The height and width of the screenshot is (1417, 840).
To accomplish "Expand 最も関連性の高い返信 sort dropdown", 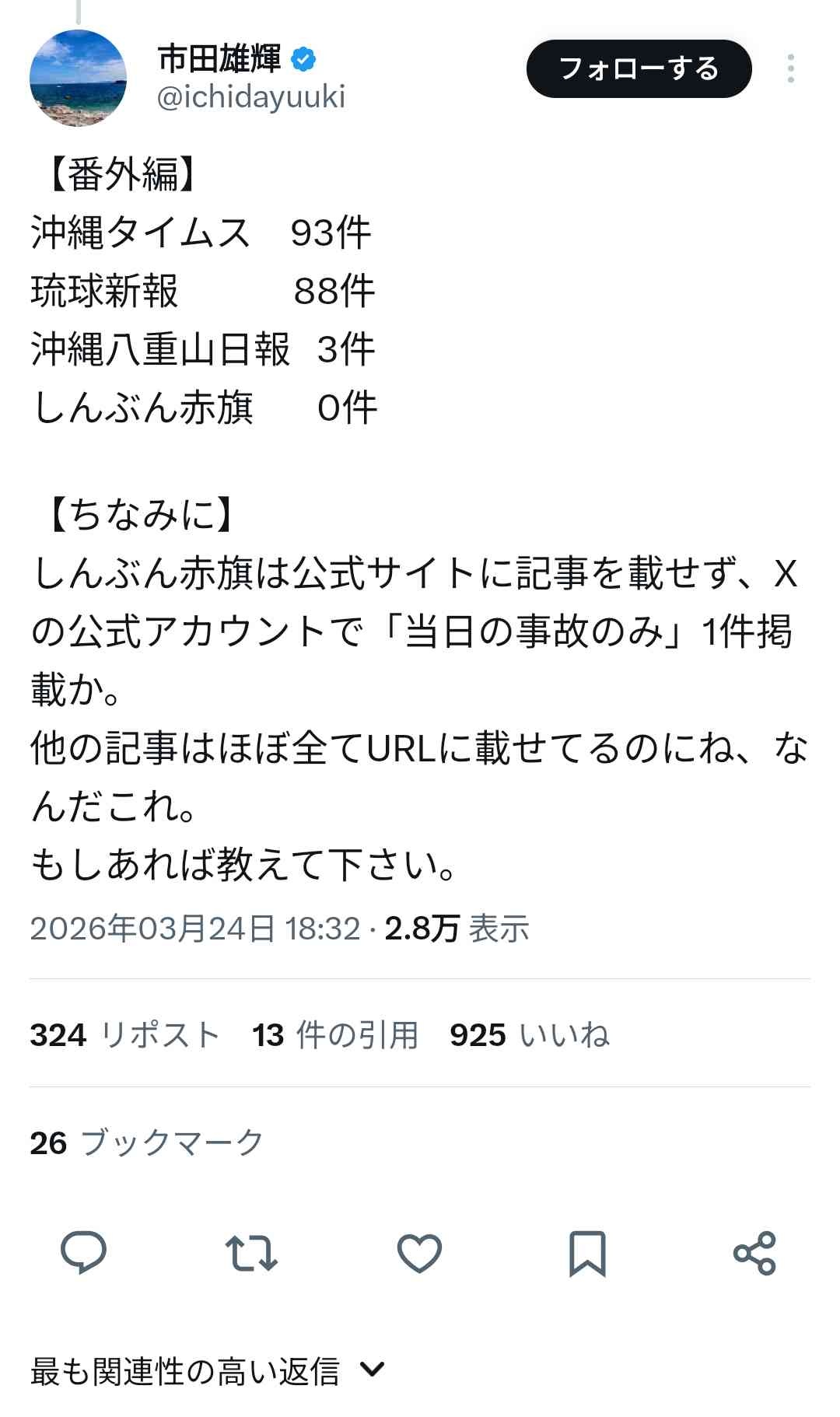I will coord(207,1371).
